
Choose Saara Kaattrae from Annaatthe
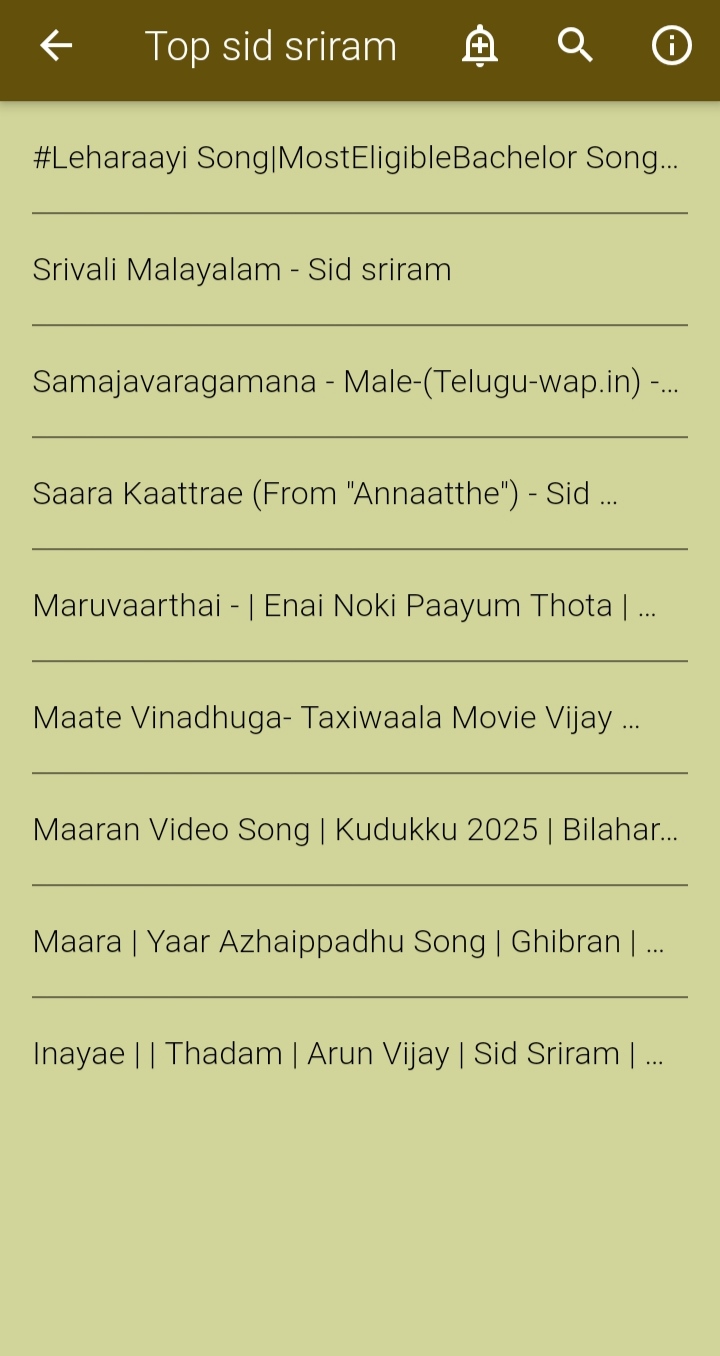325,494
